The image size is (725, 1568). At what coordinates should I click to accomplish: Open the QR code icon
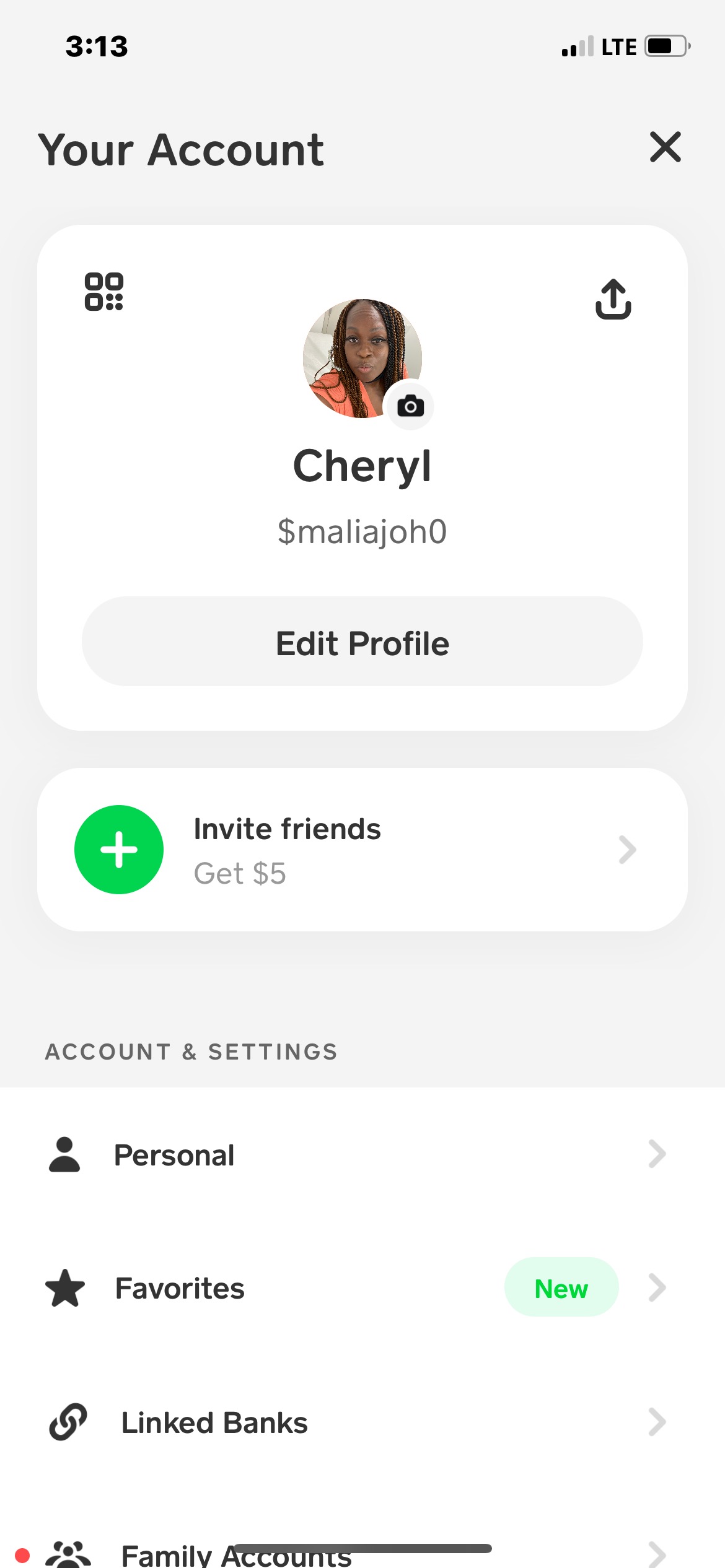click(104, 291)
